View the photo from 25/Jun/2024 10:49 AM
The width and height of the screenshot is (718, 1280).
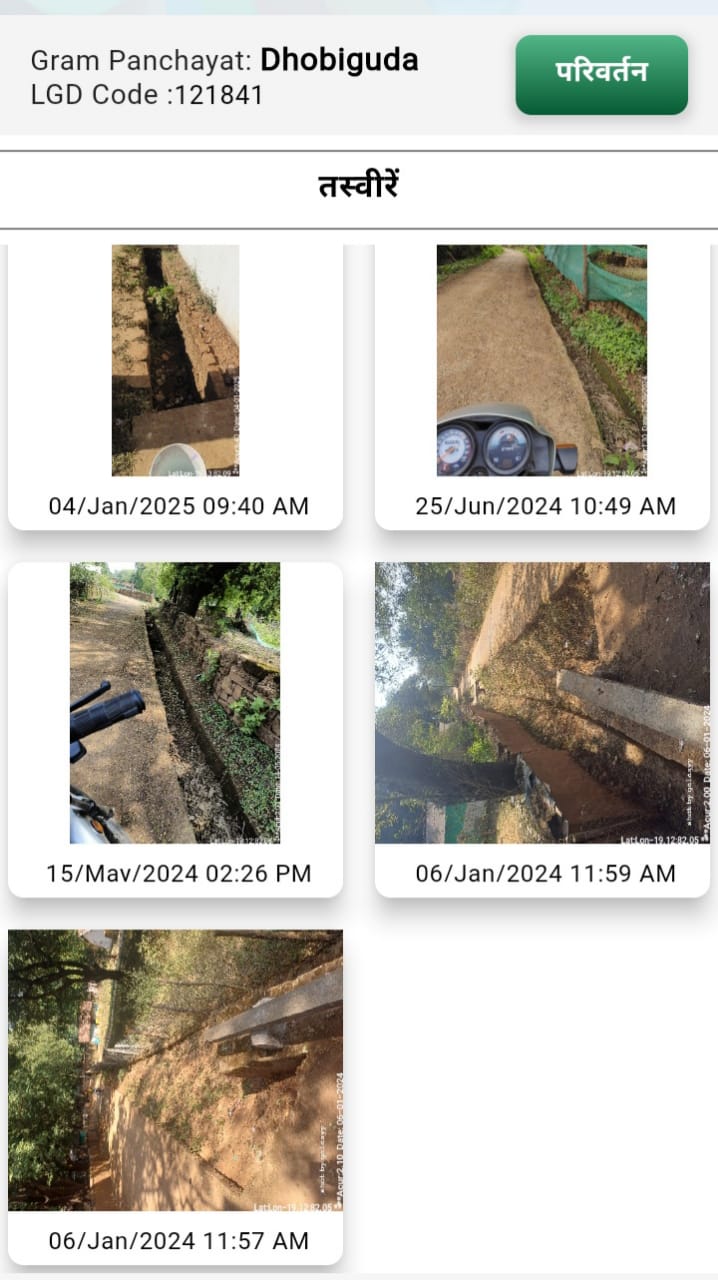(x=541, y=361)
